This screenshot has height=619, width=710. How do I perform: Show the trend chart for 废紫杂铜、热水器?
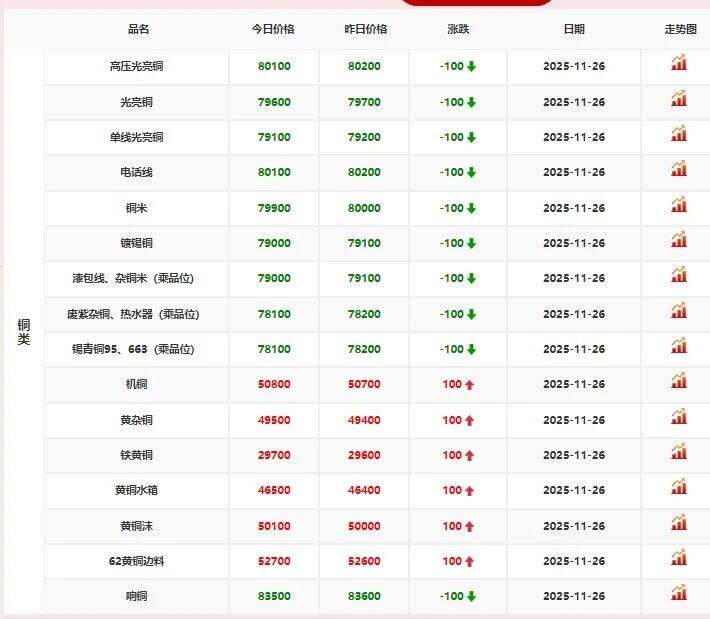click(679, 312)
